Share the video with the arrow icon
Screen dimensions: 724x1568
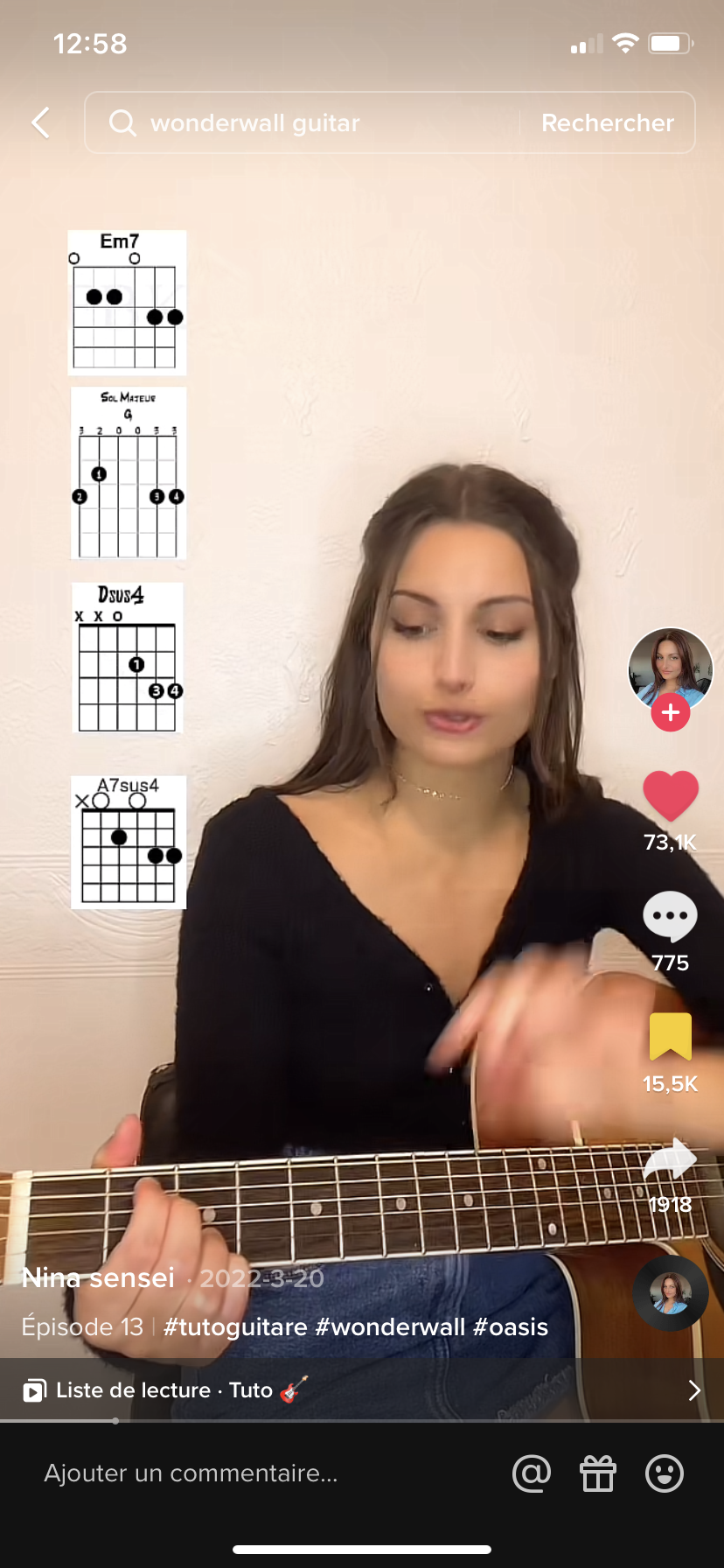671,1160
